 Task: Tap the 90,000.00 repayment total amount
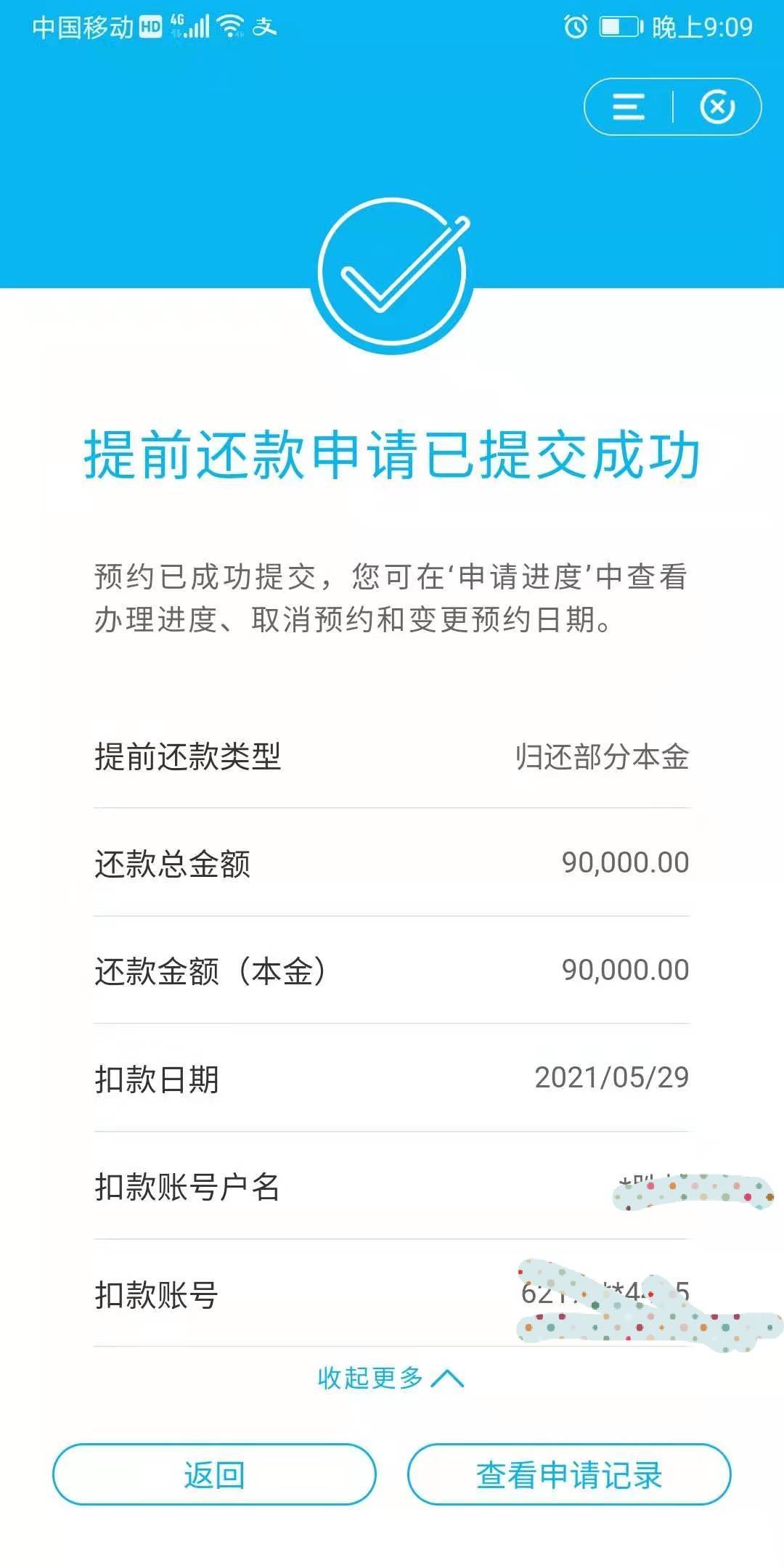(x=624, y=864)
